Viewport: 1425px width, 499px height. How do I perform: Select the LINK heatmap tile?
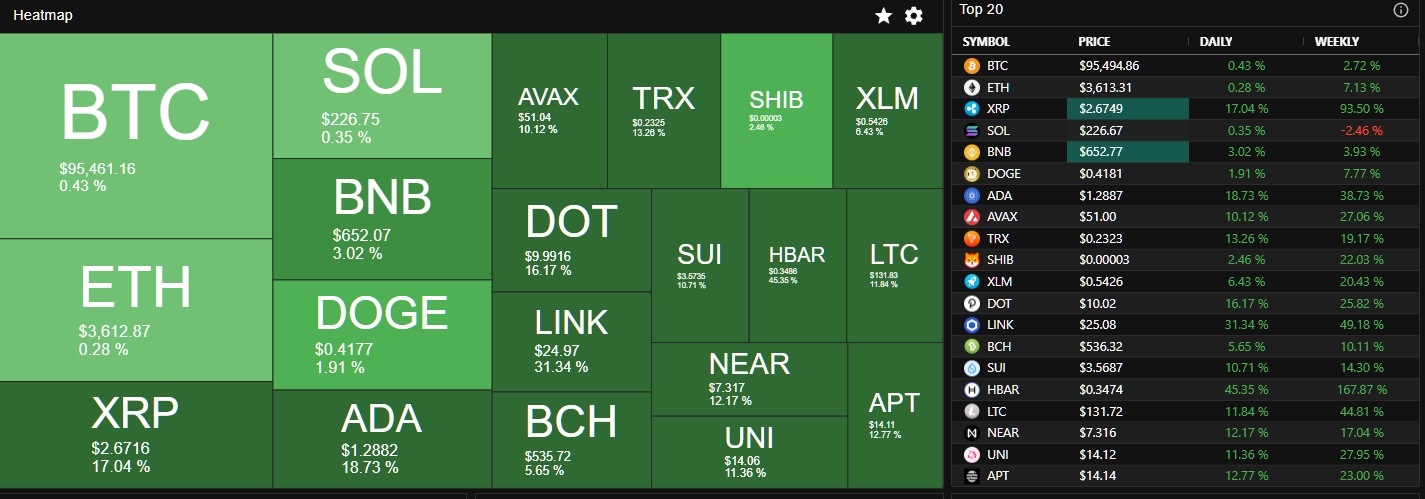[x=571, y=340]
